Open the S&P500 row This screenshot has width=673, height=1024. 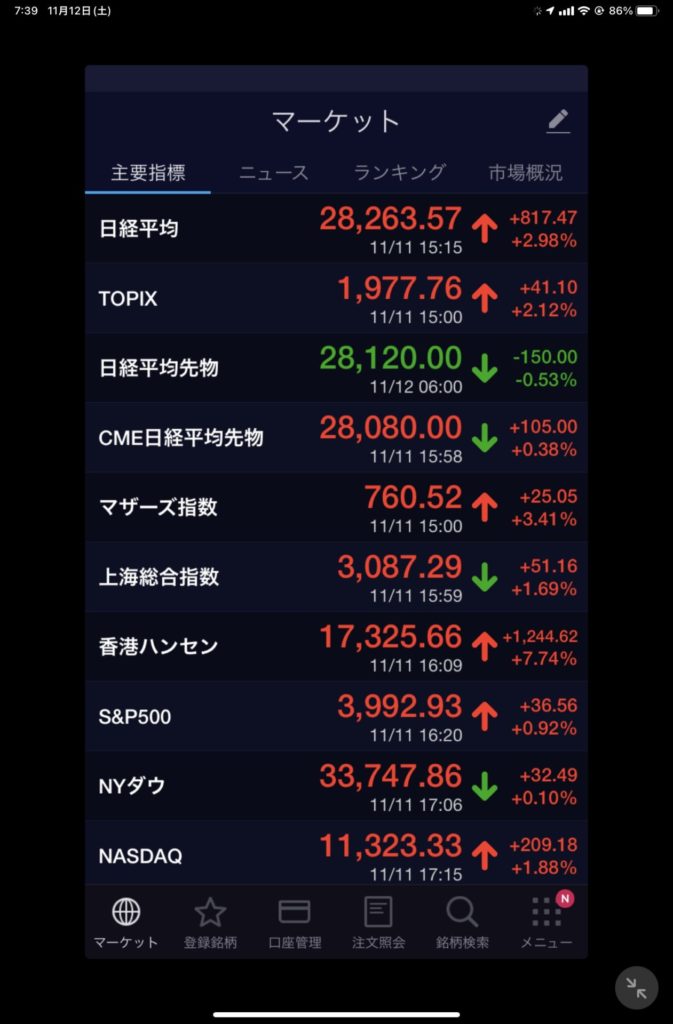(x=336, y=716)
